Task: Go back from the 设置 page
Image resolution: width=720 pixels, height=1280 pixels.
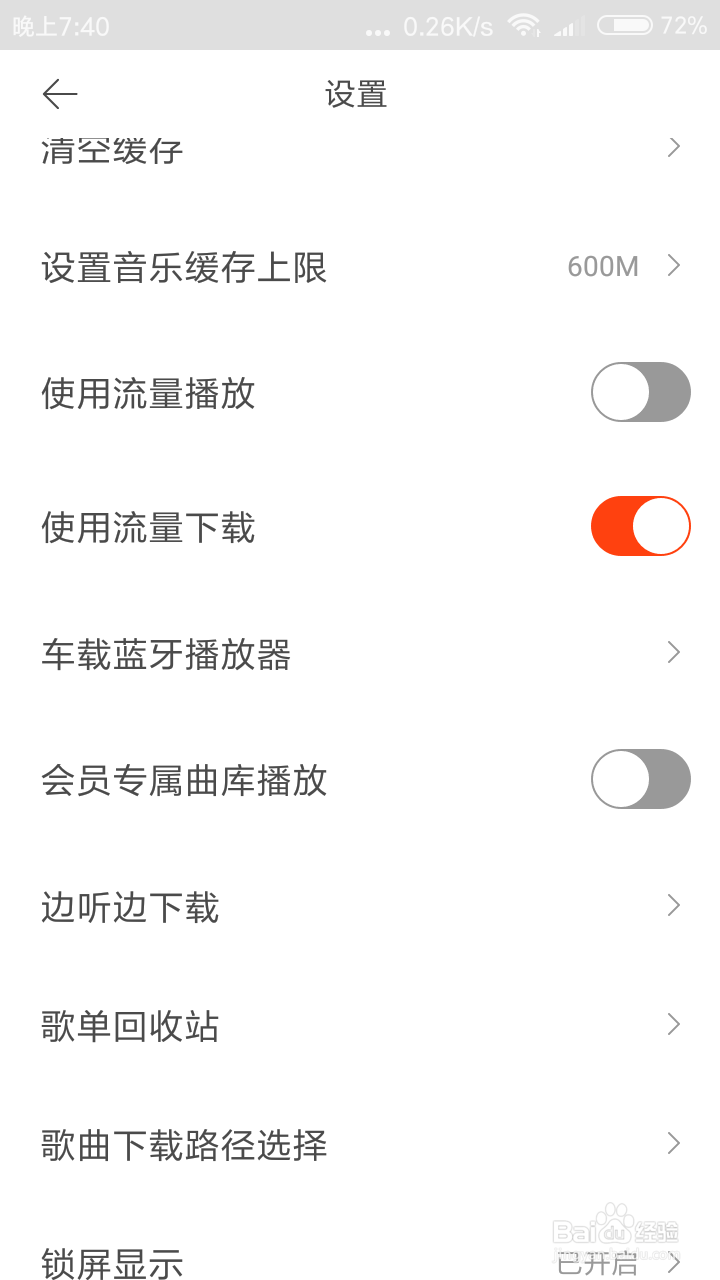Action: point(60,94)
